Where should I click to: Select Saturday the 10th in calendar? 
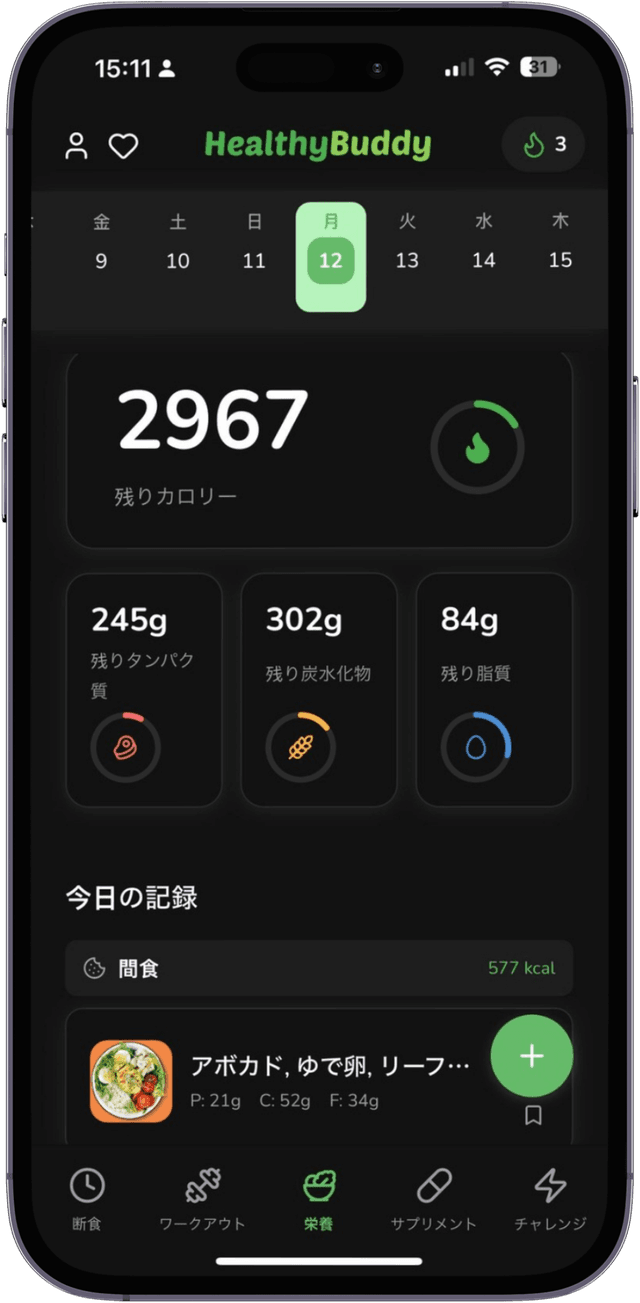tap(178, 243)
